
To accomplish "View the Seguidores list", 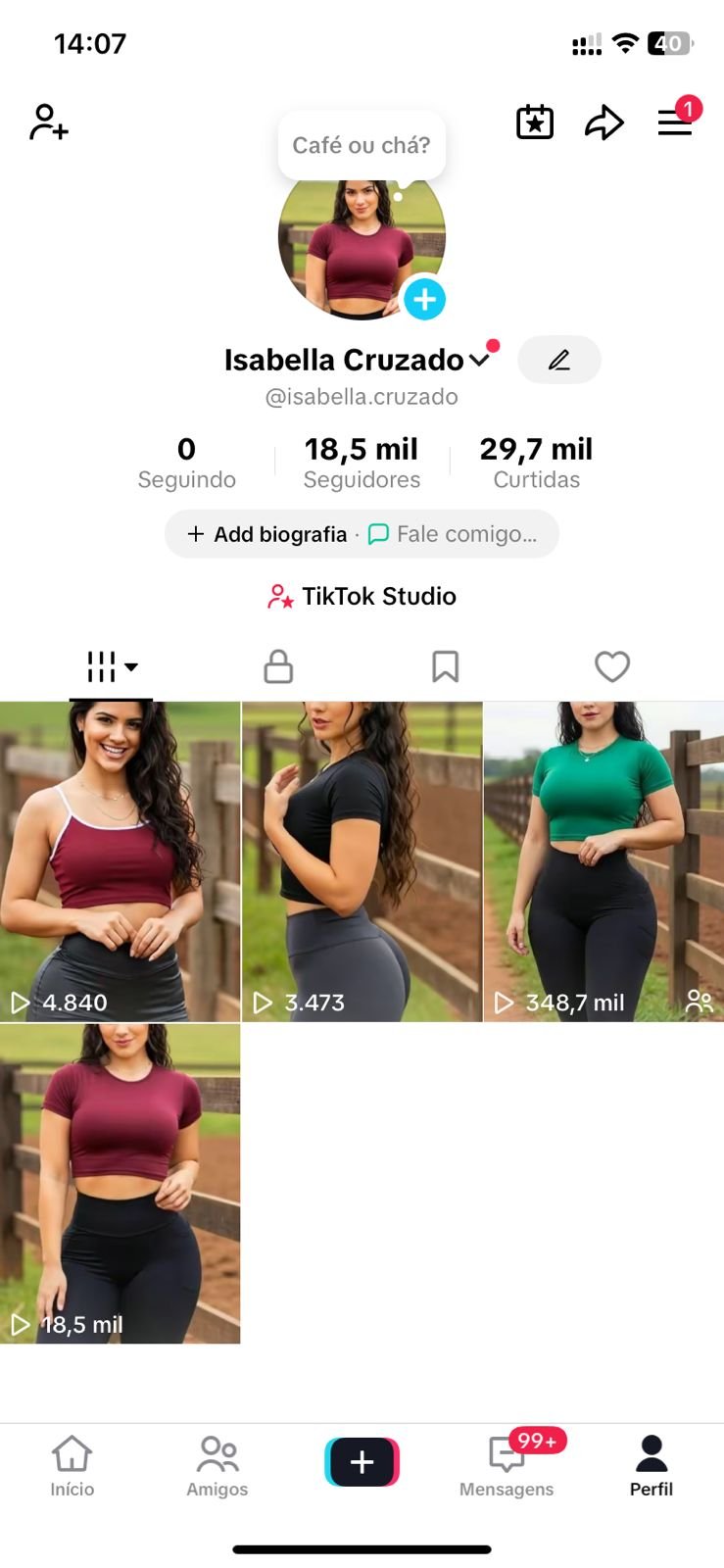I will pos(362,463).
